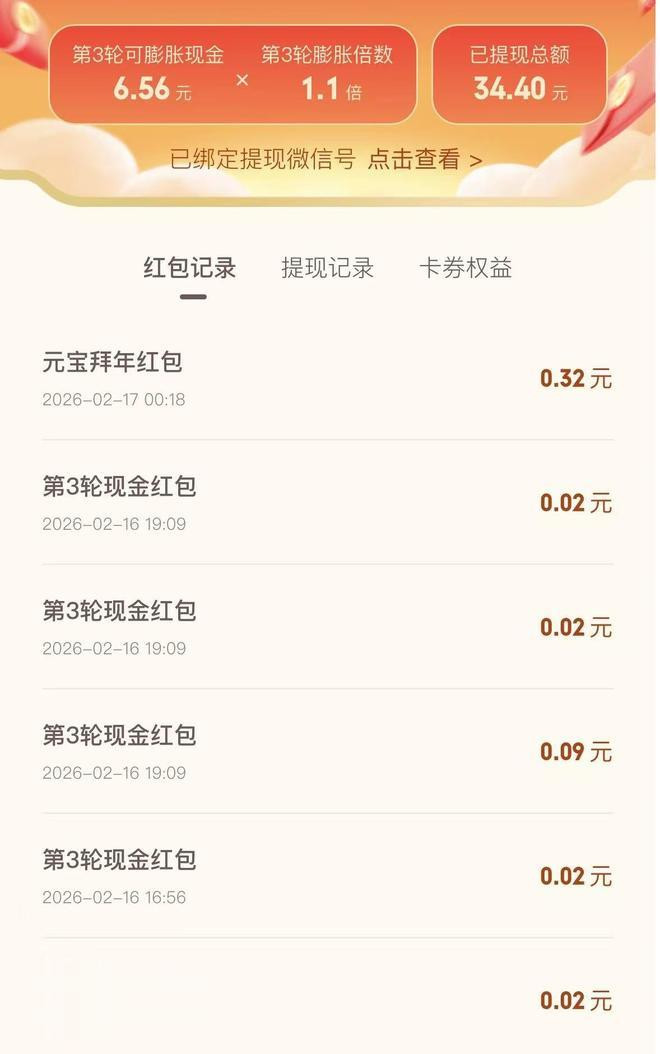Viewport: 660px width, 1054px height.
Task: Tap 点击查看 to view bound WeChat account
Action: point(424,159)
